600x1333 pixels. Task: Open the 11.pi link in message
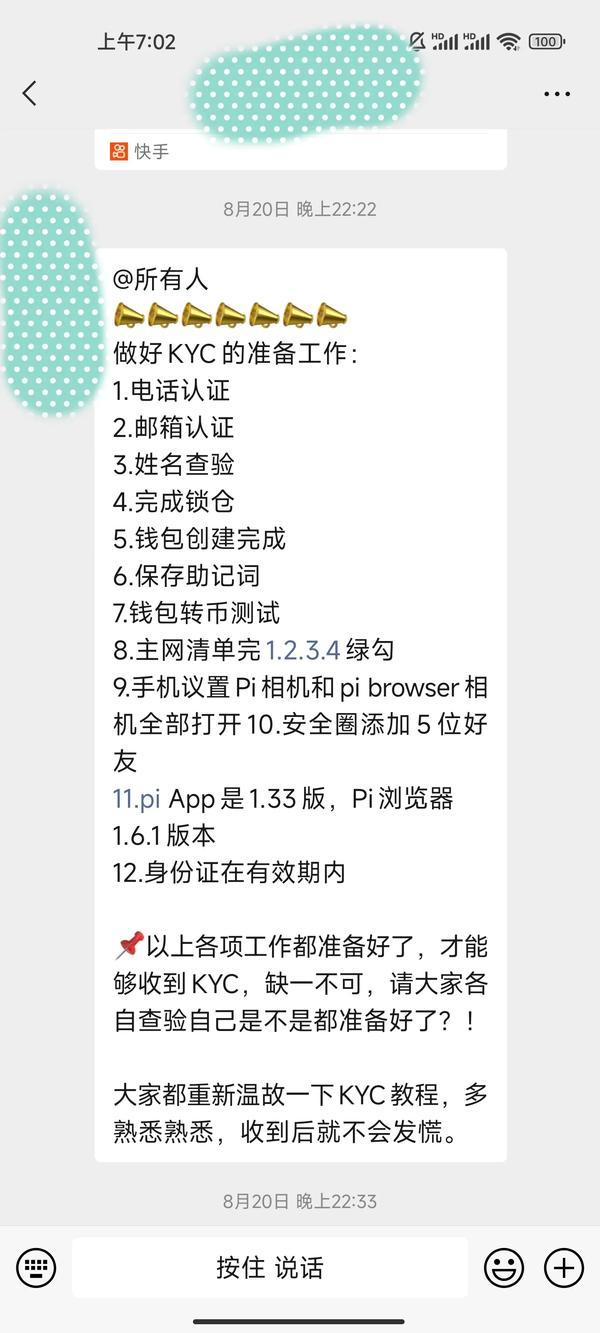[137, 798]
